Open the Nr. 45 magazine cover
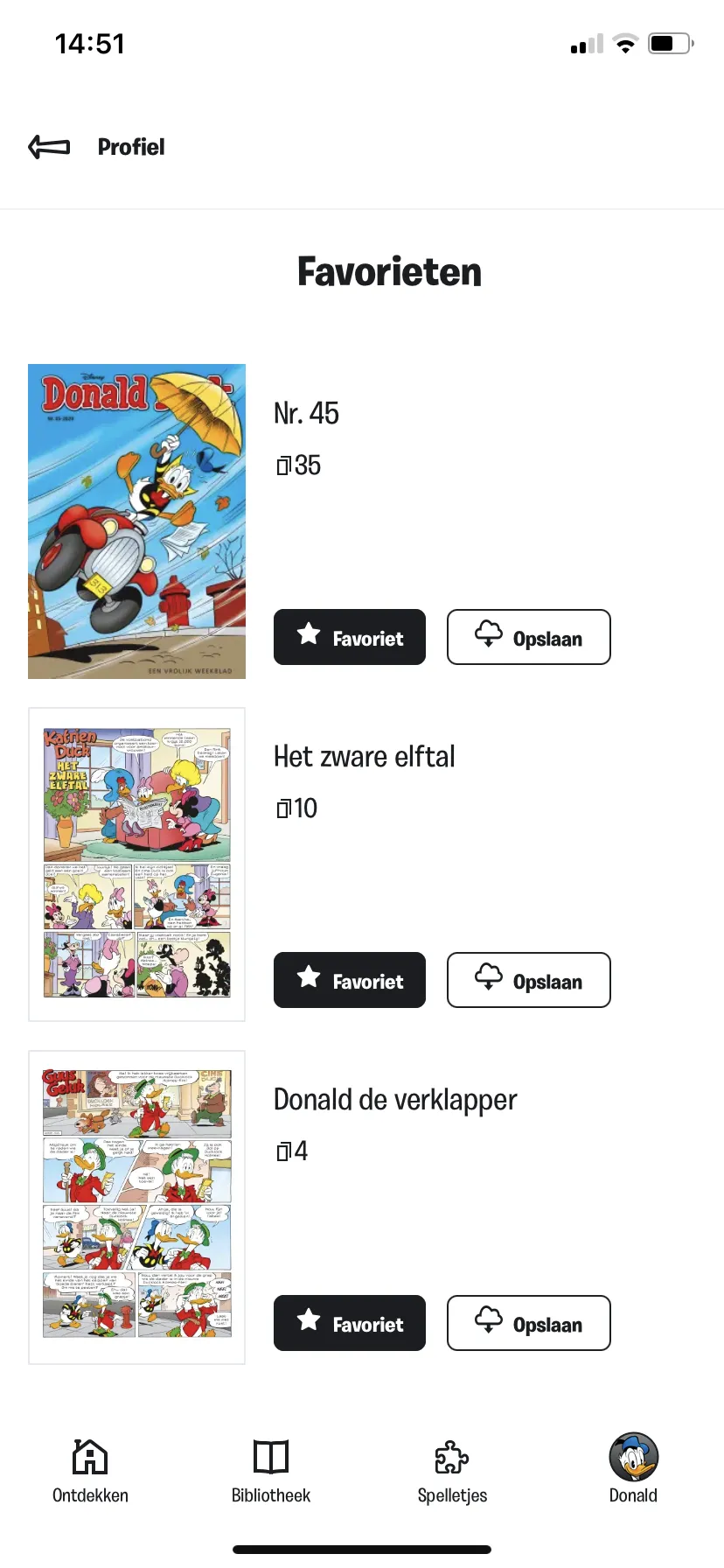The image size is (724, 1568). [x=136, y=521]
